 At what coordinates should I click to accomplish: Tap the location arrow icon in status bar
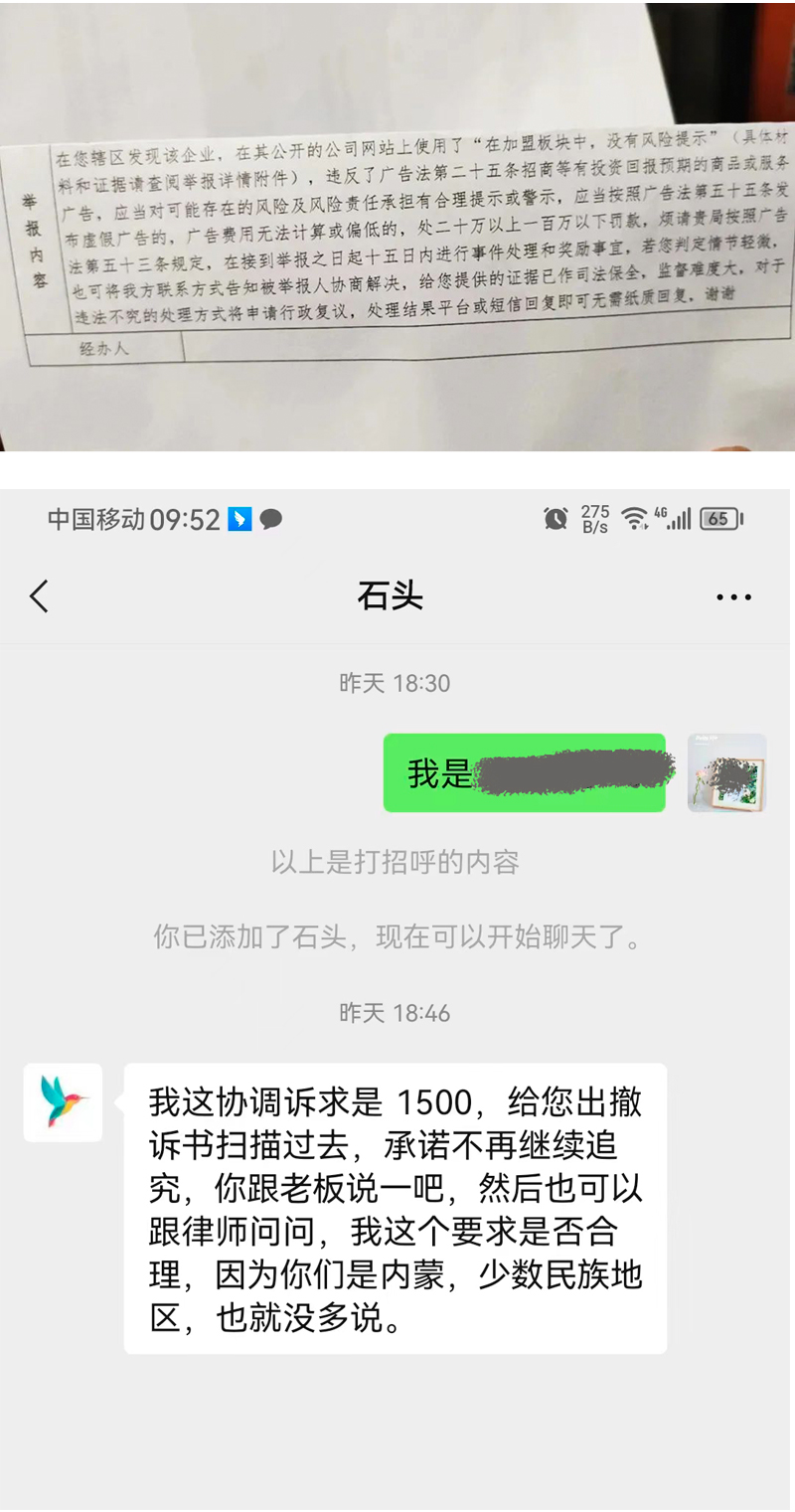(237, 518)
